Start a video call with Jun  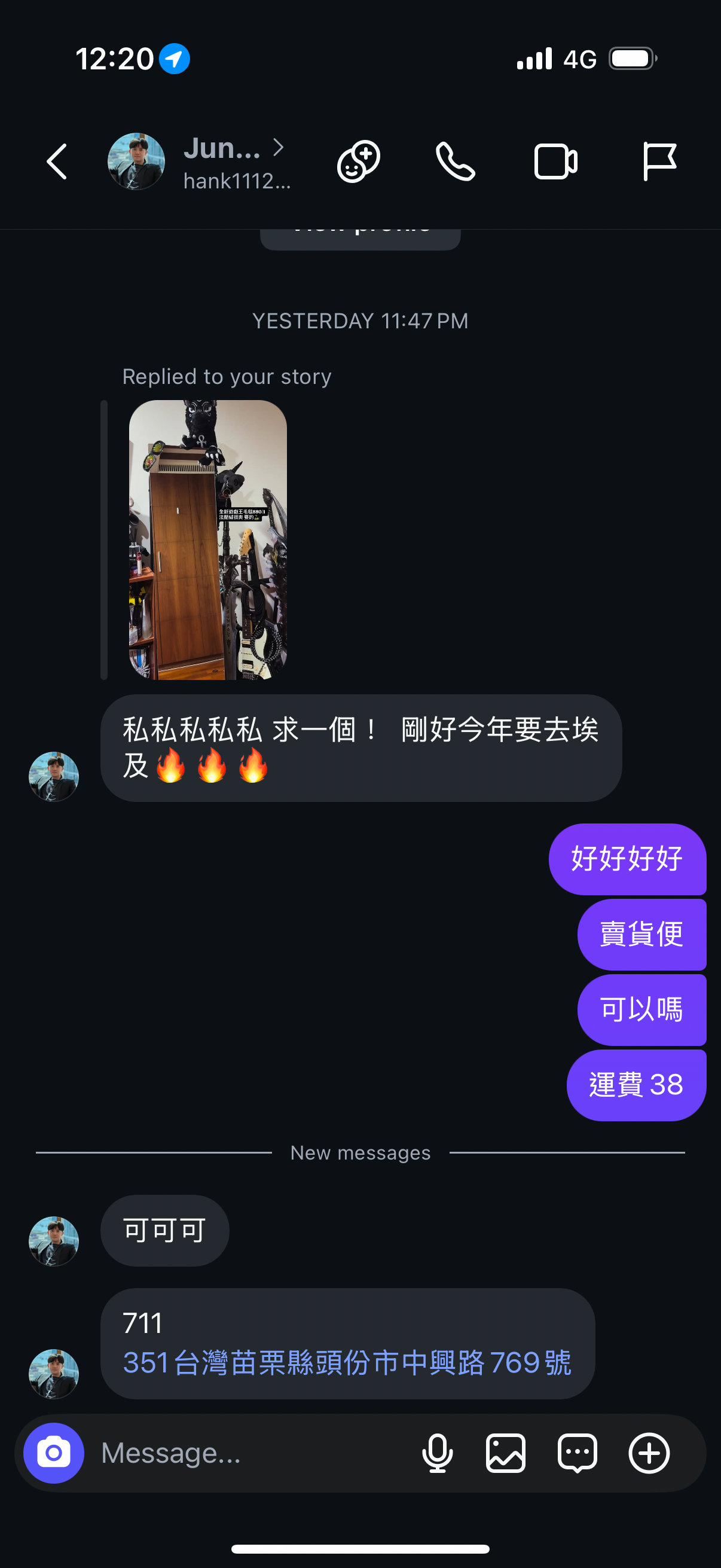pyautogui.click(x=555, y=162)
